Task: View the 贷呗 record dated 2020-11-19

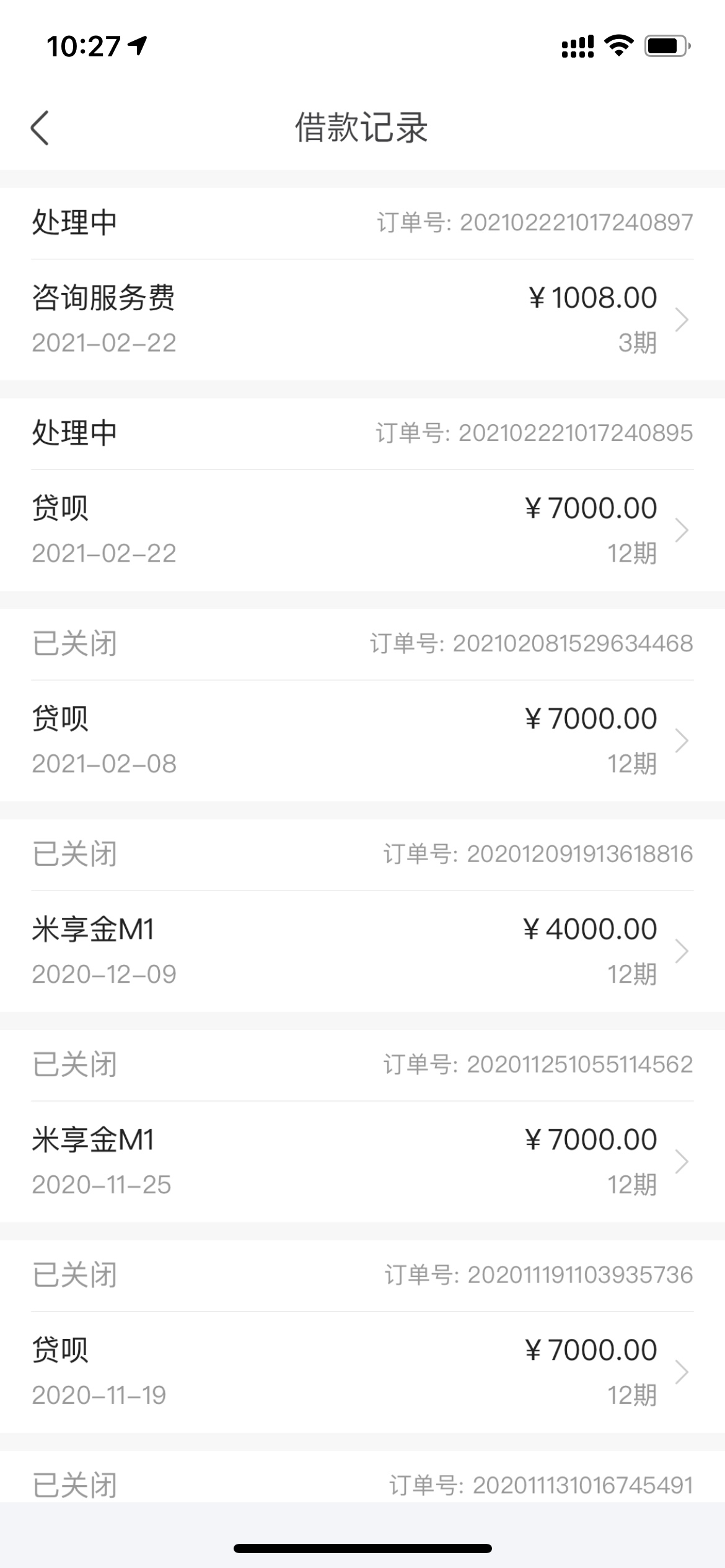Action: pyautogui.click(x=362, y=1372)
